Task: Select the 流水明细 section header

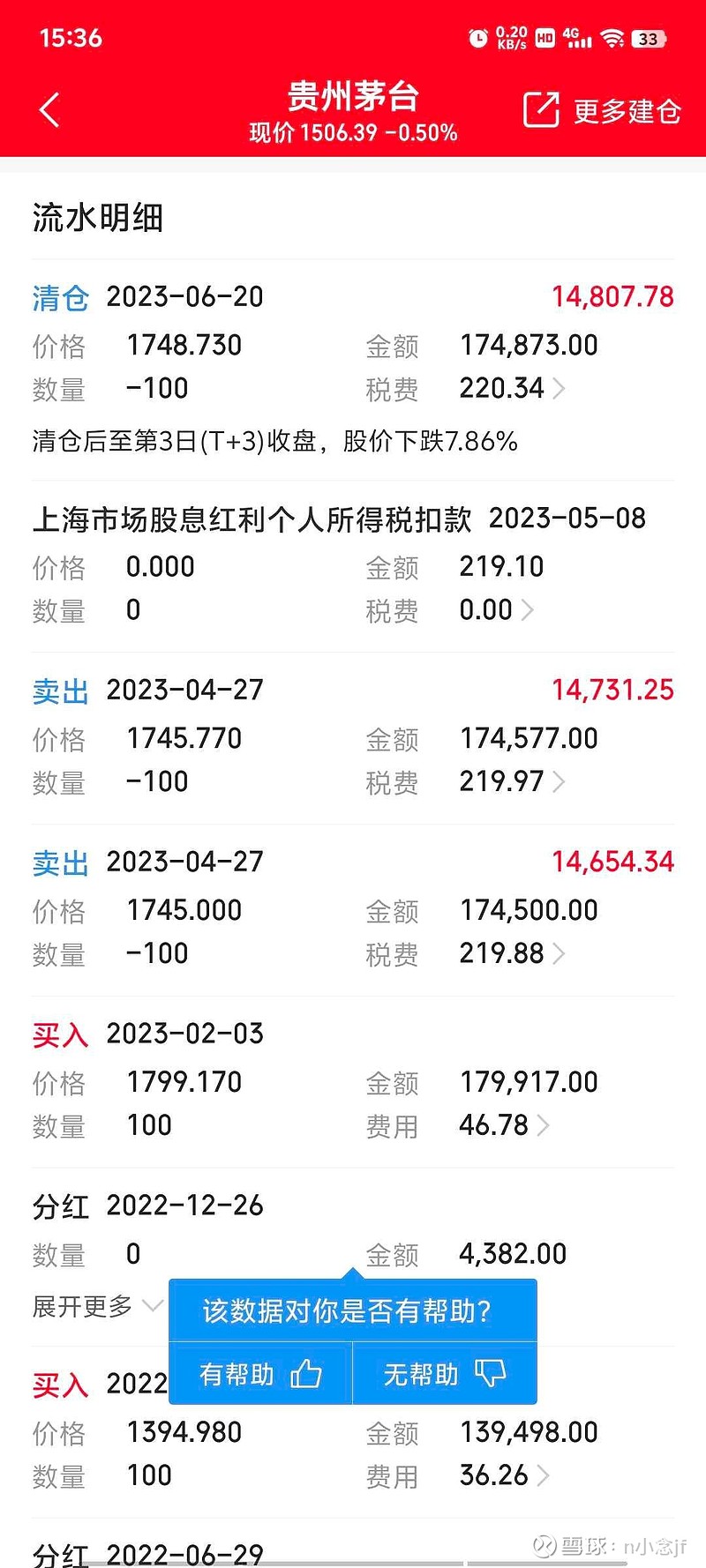Action: 98,218
